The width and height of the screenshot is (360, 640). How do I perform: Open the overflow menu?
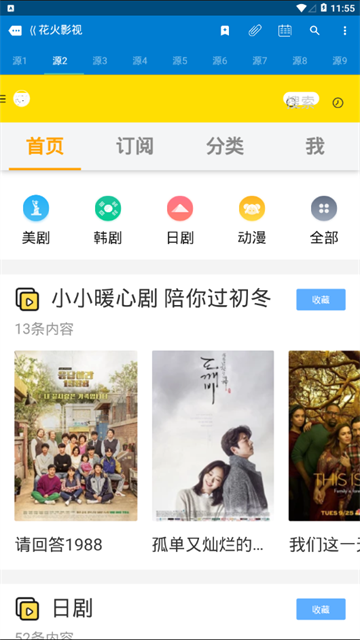pos(345,31)
